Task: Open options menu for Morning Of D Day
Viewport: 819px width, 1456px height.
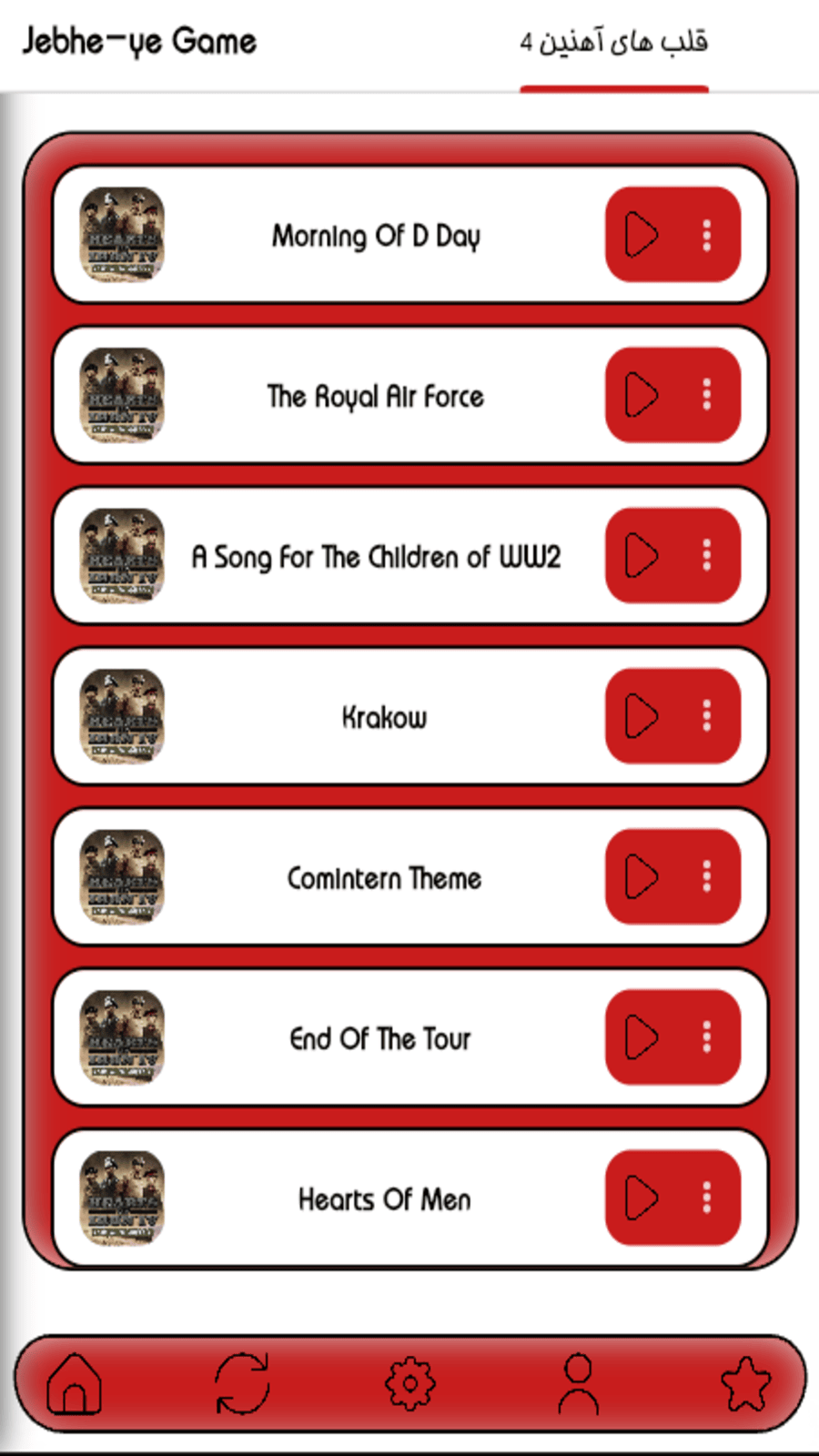Action: coord(706,235)
